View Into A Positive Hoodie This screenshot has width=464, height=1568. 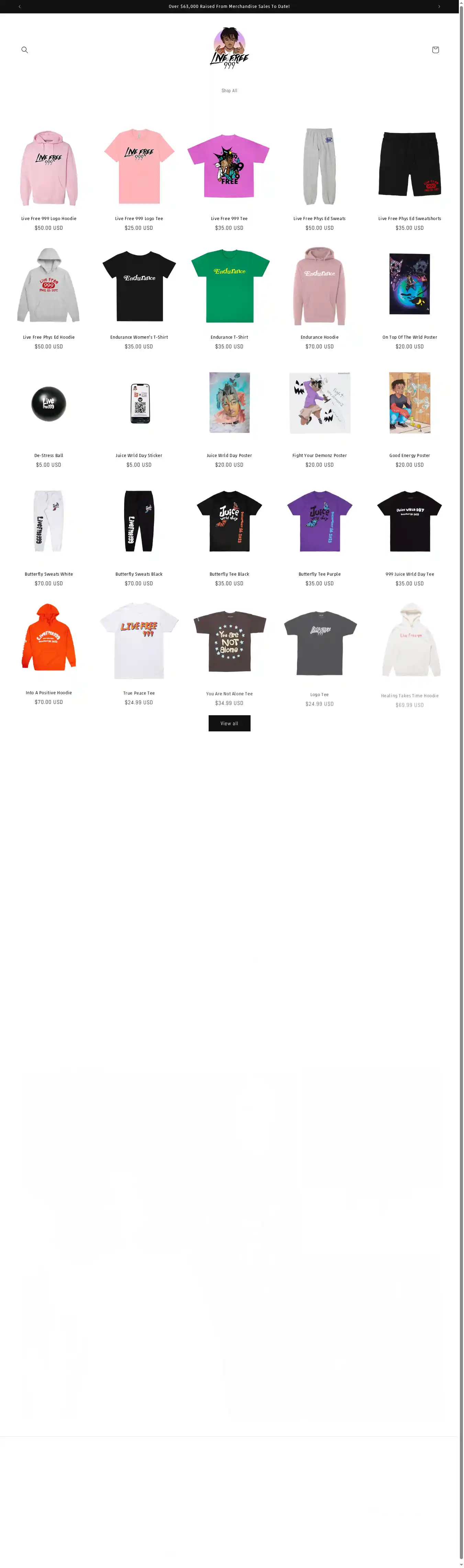[x=49, y=693]
